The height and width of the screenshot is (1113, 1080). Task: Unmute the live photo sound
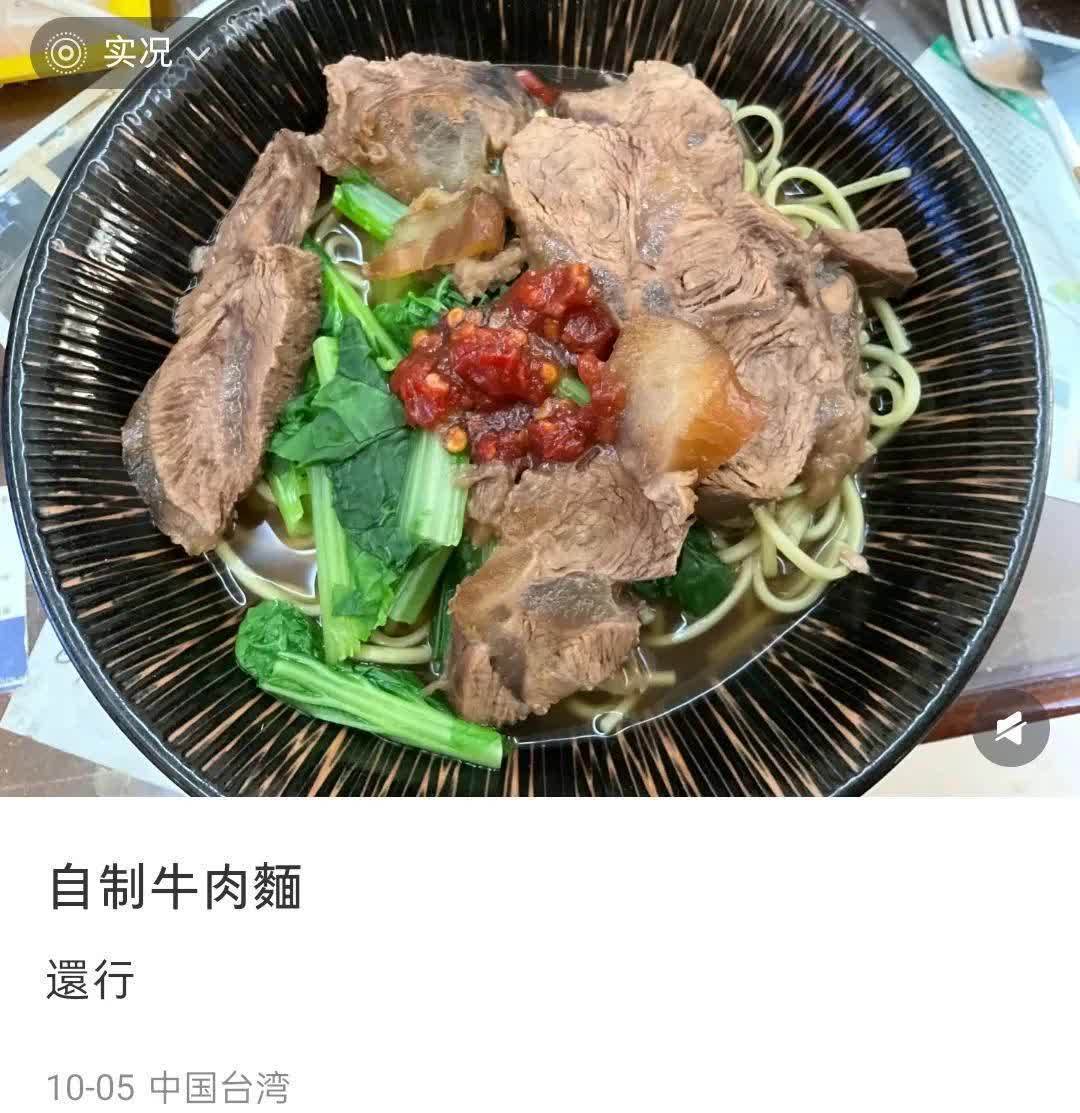(x=1011, y=729)
